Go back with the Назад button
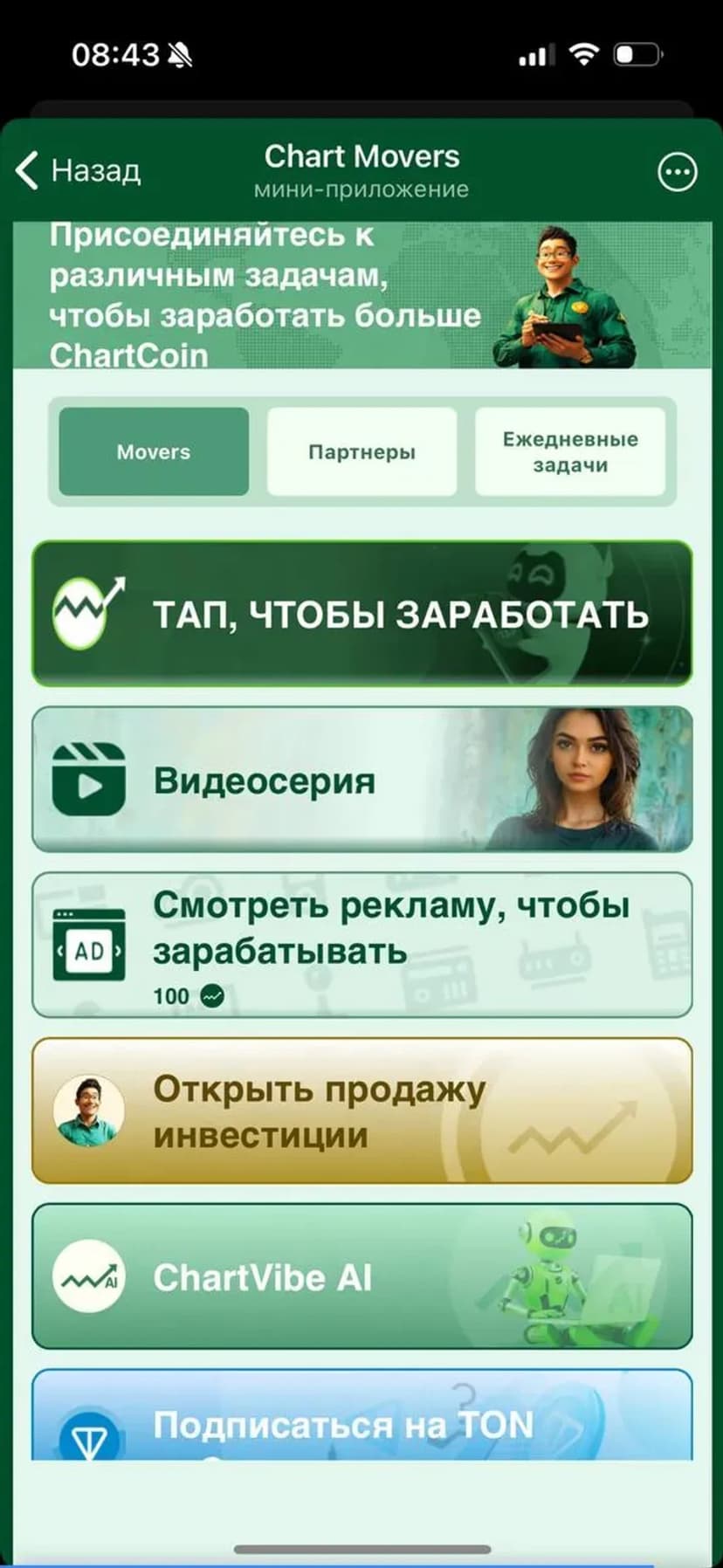 pyautogui.click(x=79, y=170)
